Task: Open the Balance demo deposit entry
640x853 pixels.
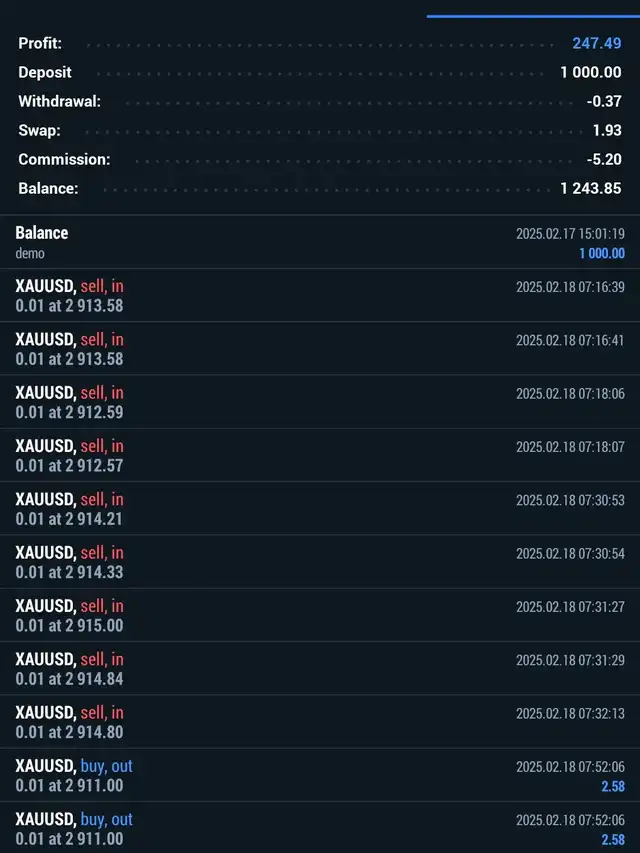Action: point(320,242)
